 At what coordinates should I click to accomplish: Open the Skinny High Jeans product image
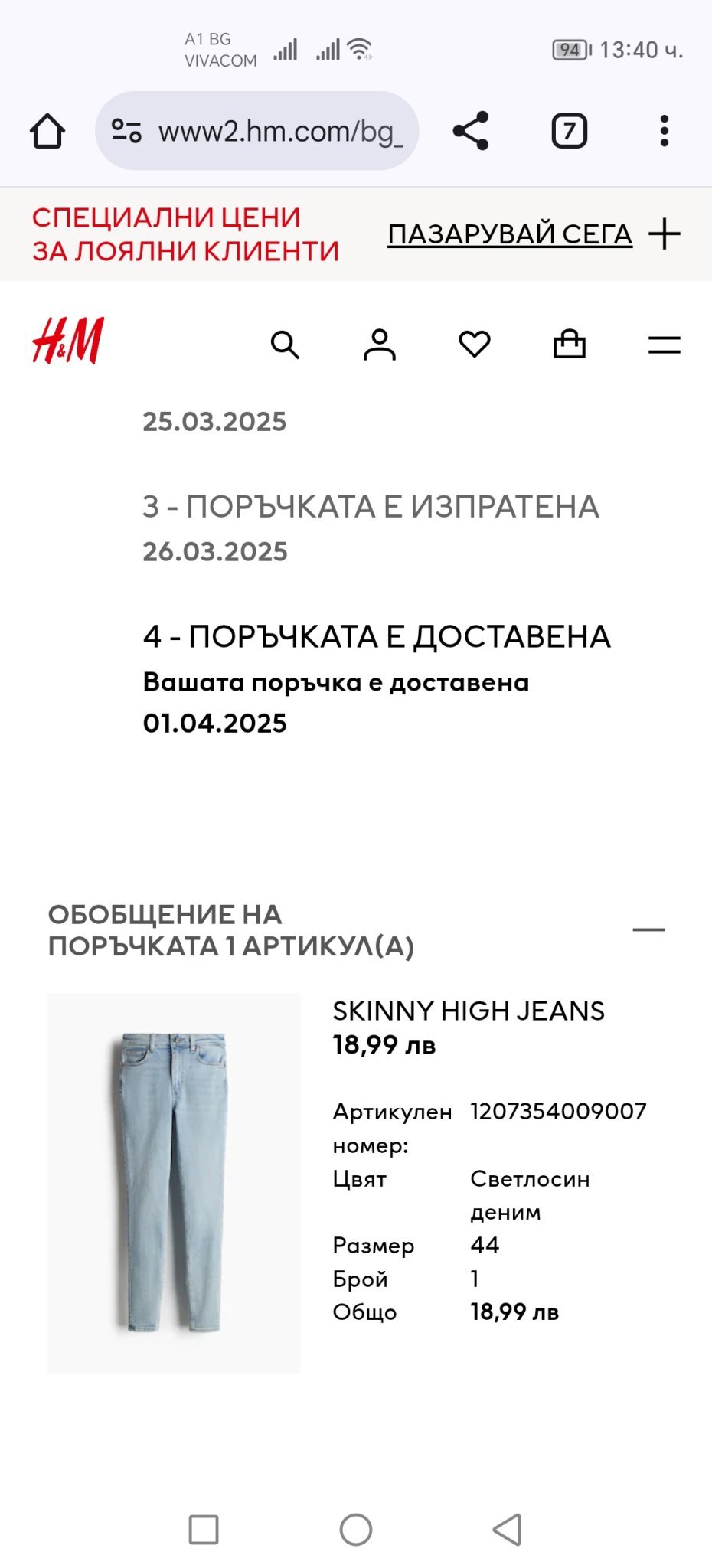(x=174, y=1182)
